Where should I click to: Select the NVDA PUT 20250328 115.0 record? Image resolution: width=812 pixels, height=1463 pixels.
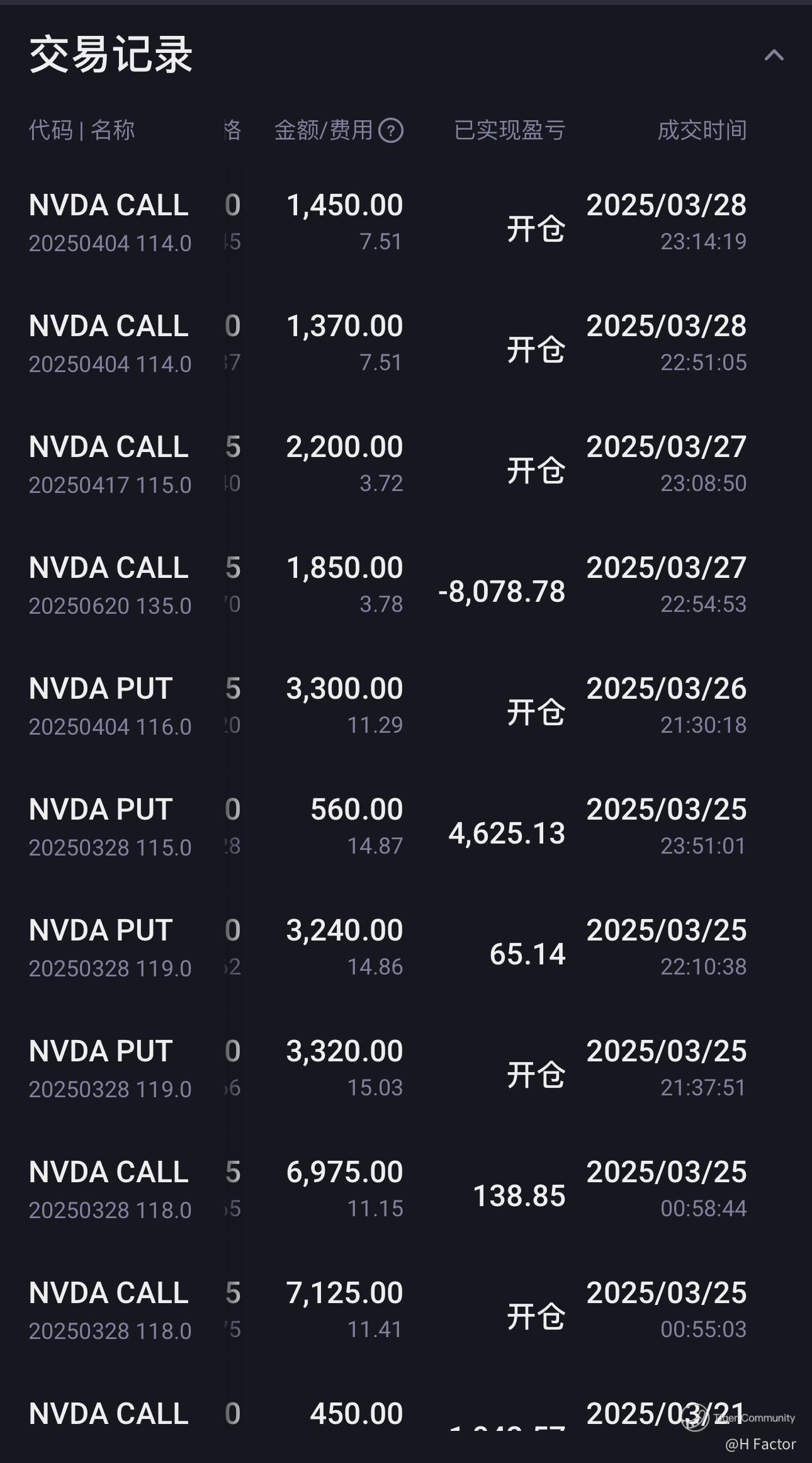click(x=387, y=827)
